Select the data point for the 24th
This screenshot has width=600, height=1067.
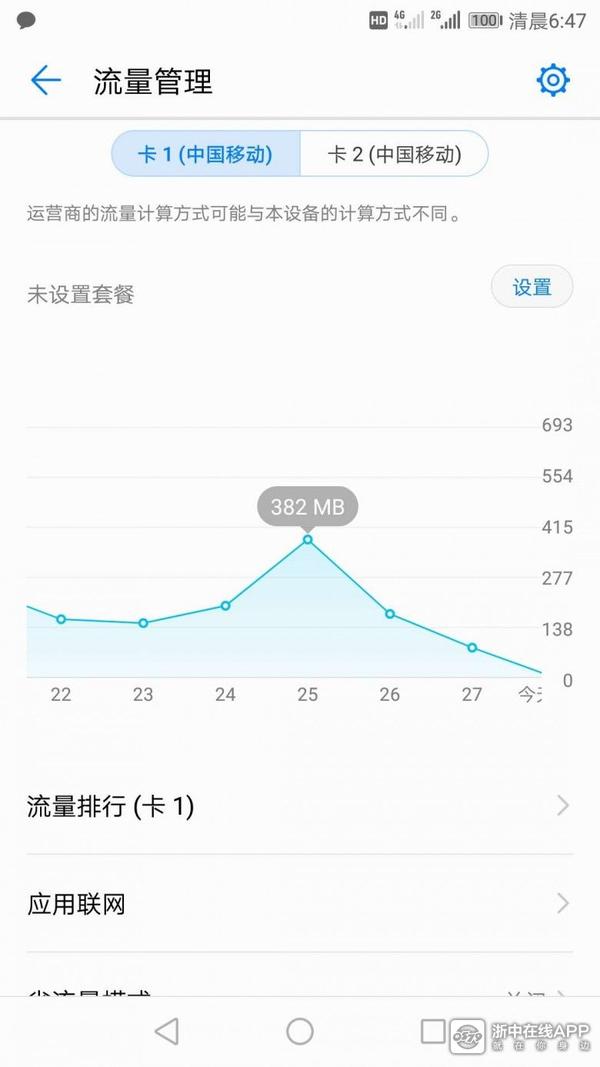tap(225, 605)
